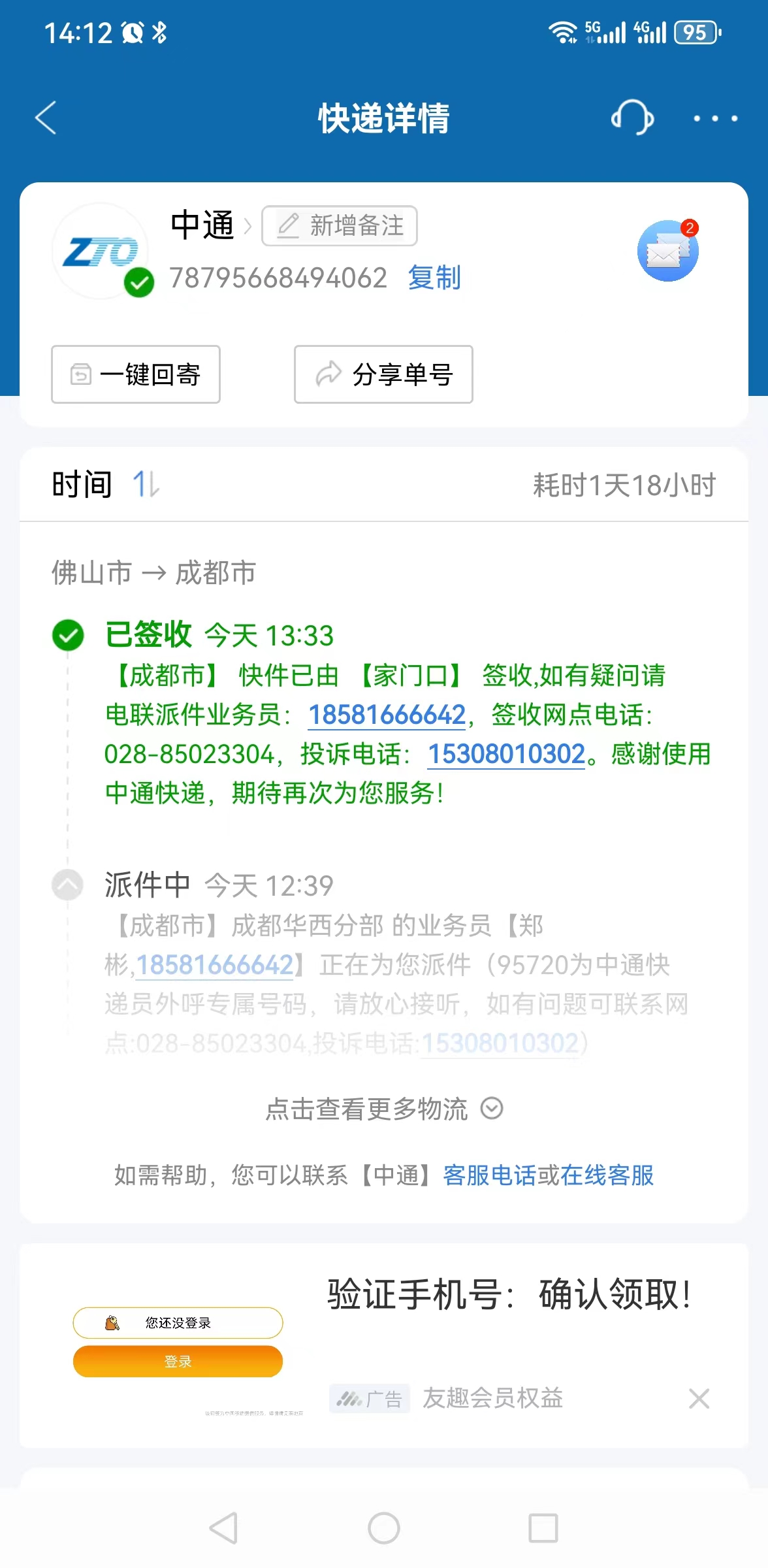768x1568 pixels.
Task: Expand 点击查看更多物流
Action: click(x=384, y=1109)
